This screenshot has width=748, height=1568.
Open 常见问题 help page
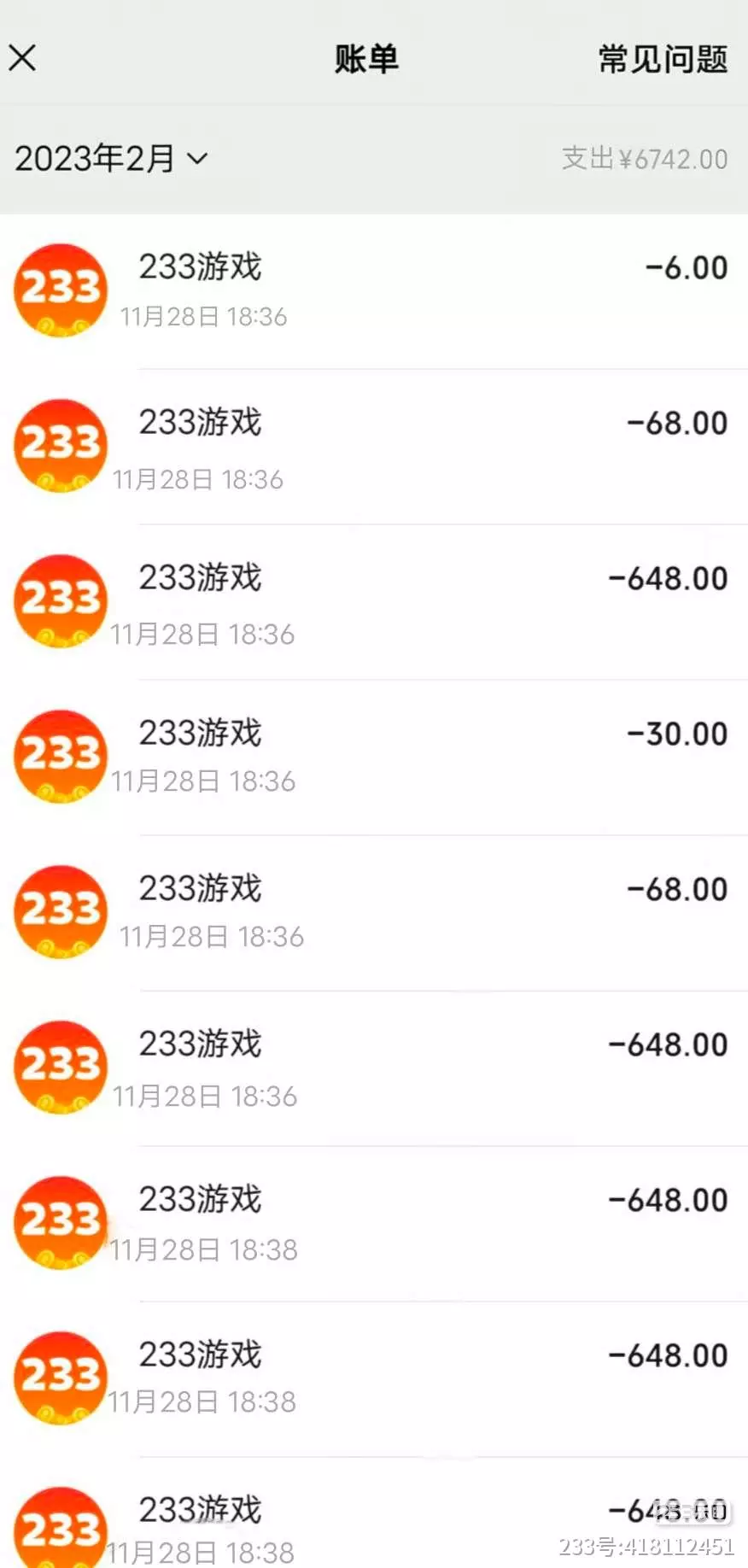point(663,59)
